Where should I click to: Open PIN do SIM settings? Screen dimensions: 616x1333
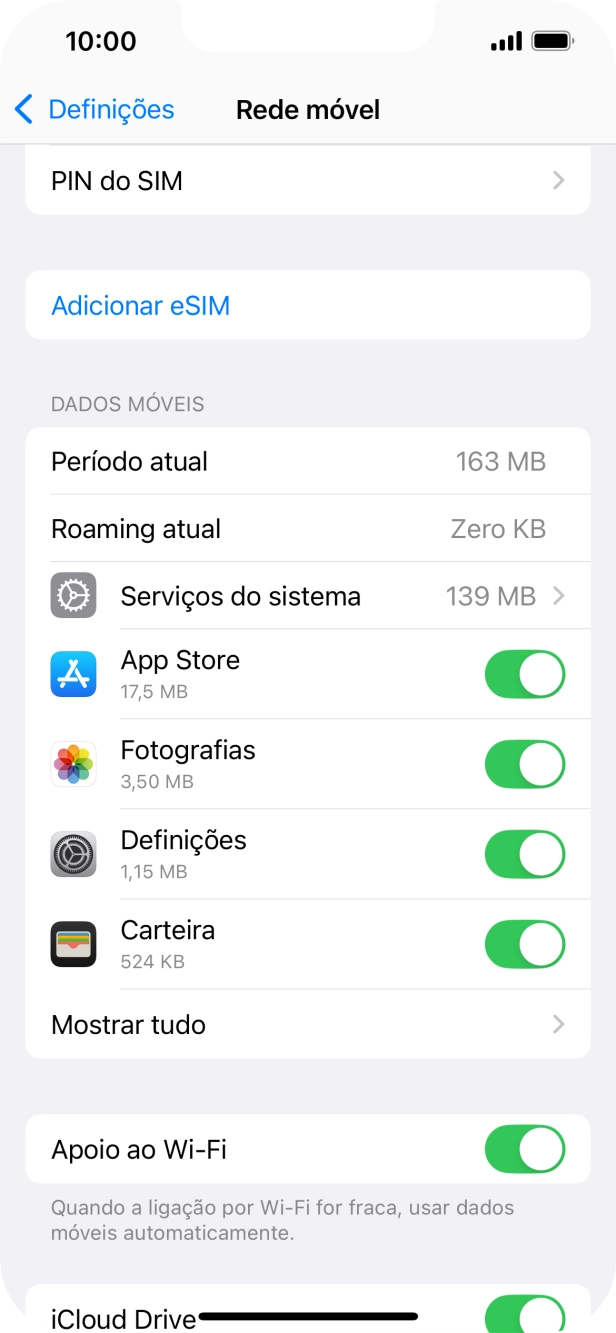(x=307, y=181)
